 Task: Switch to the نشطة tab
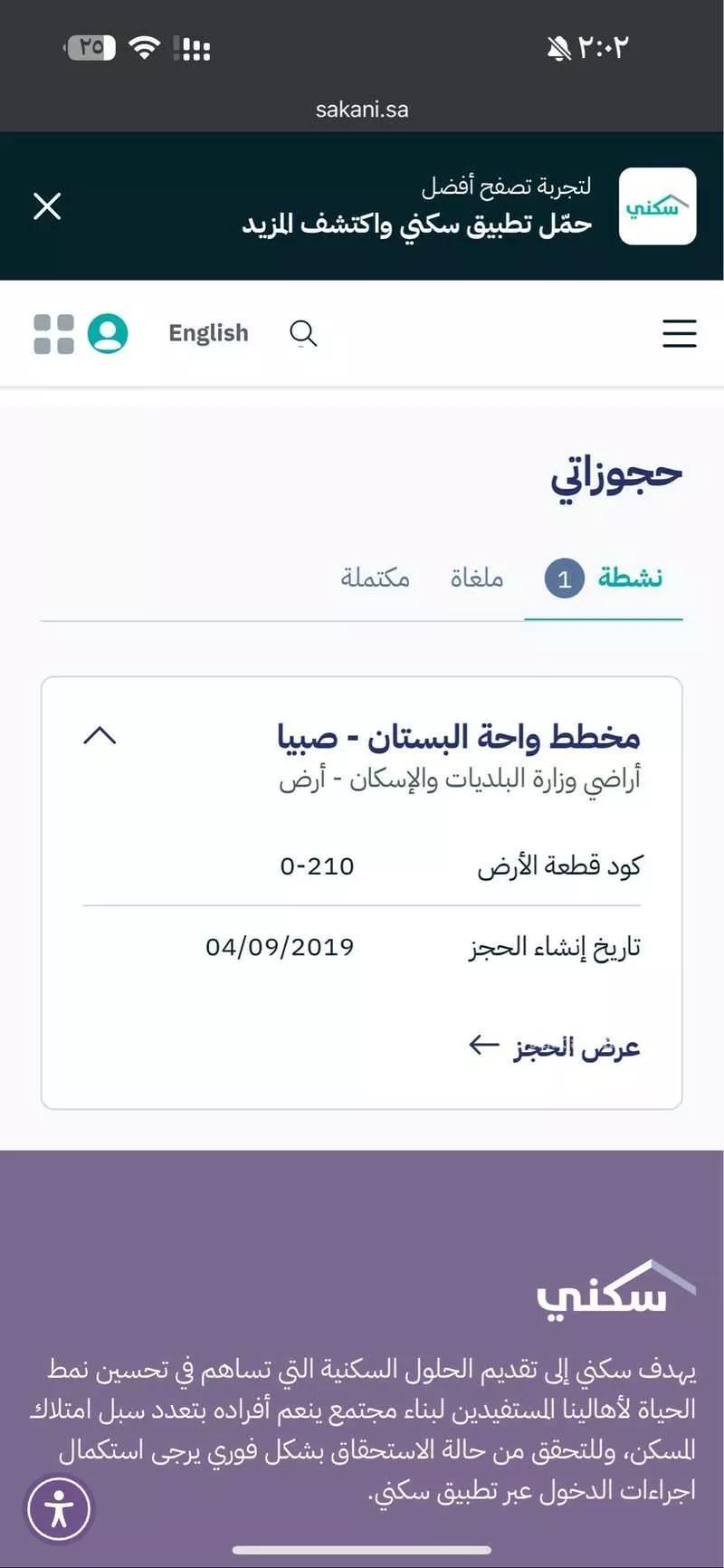click(x=629, y=578)
